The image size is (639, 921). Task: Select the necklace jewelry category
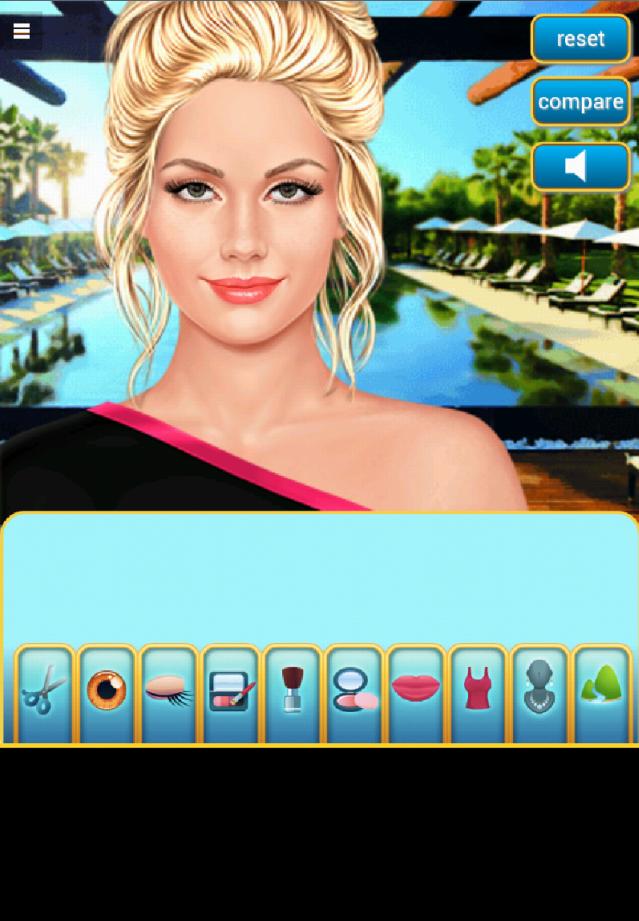coord(540,692)
